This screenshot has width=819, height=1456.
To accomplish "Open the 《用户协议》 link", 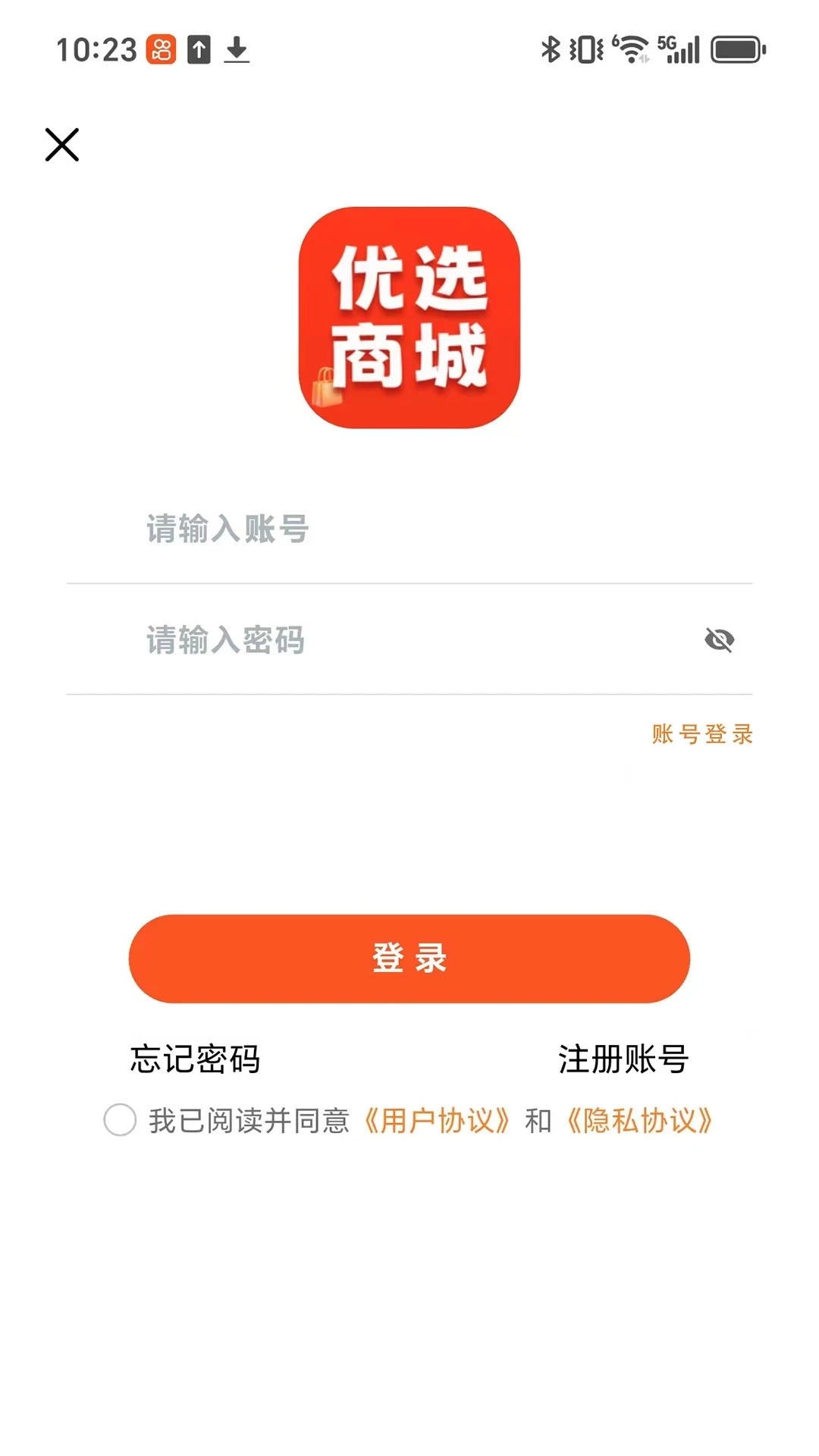I will tap(437, 1121).
